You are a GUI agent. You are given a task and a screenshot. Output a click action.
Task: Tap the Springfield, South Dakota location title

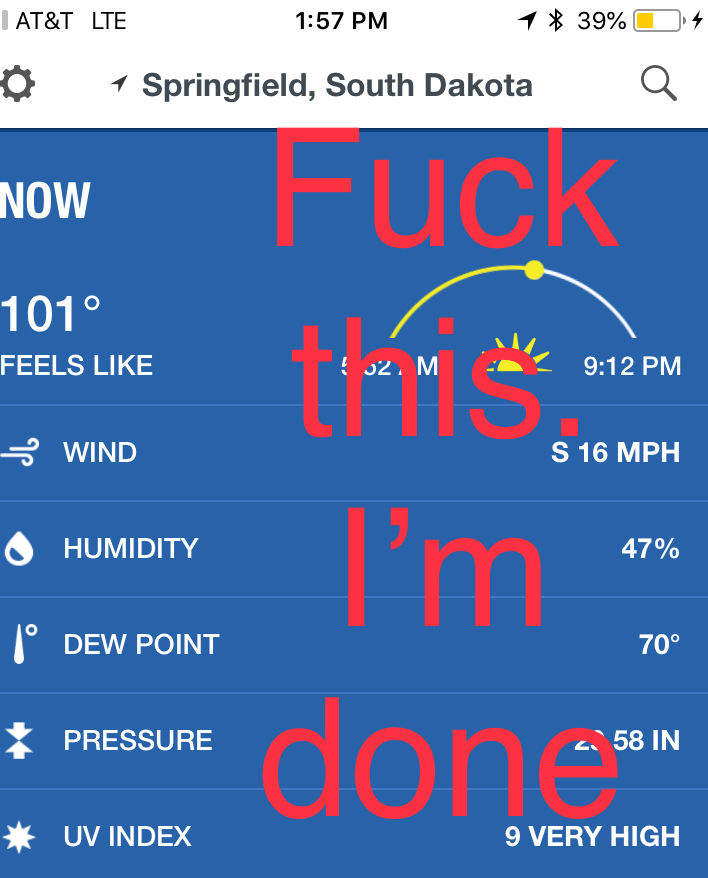(x=336, y=85)
